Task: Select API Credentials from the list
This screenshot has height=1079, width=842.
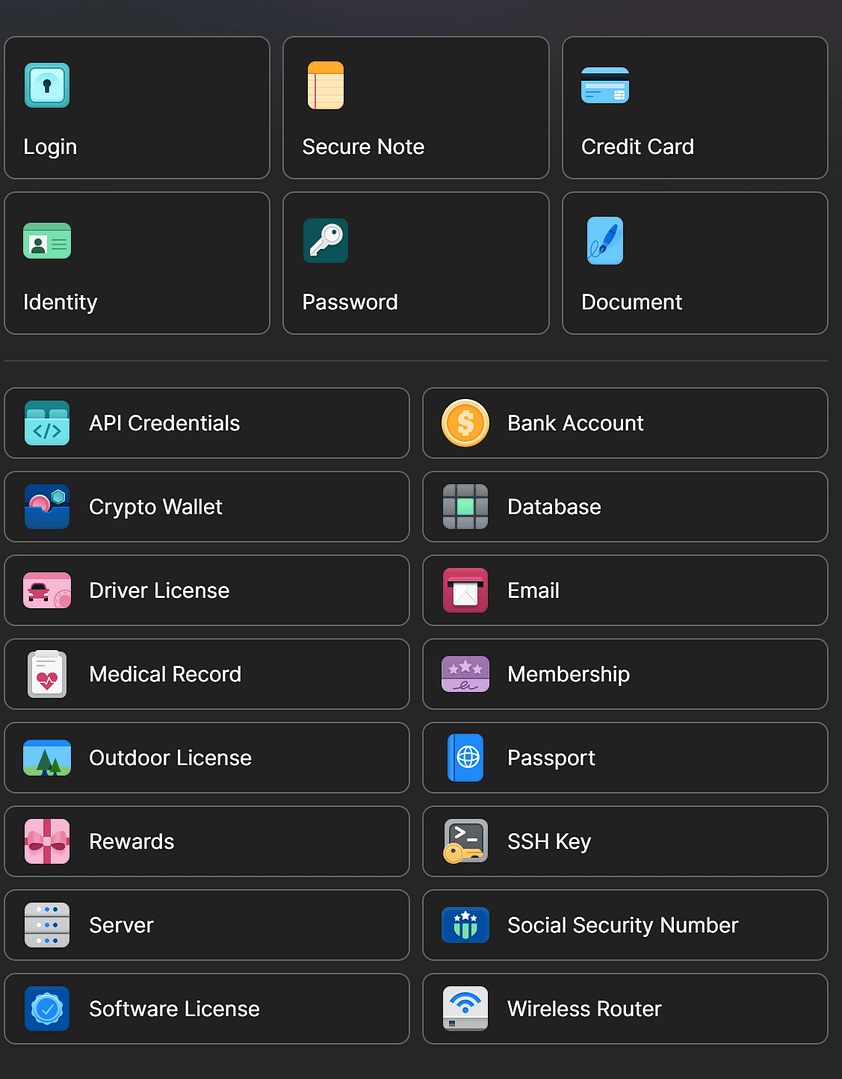Action: coord(207,423)
